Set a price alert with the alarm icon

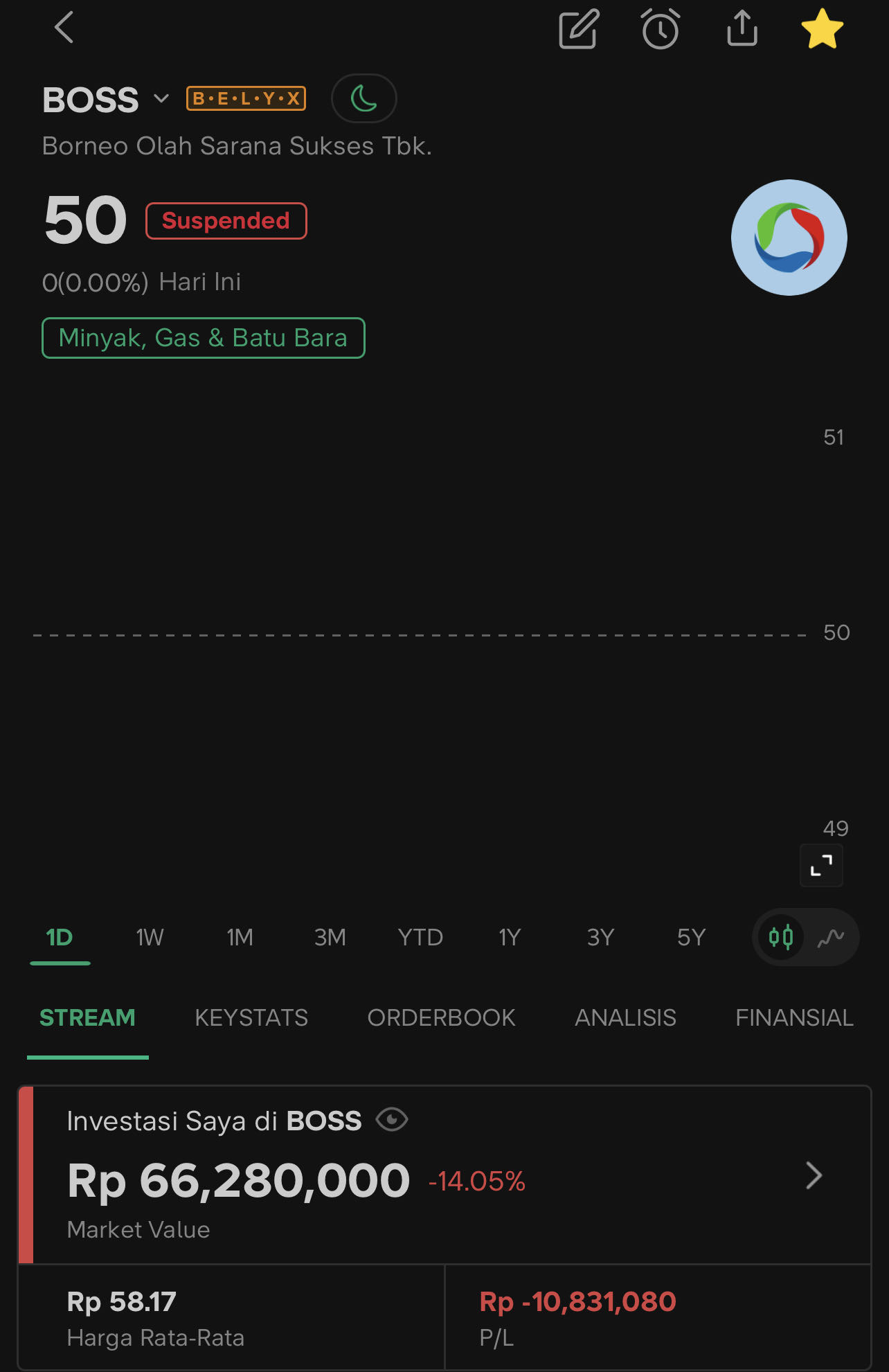click(661, 29)
